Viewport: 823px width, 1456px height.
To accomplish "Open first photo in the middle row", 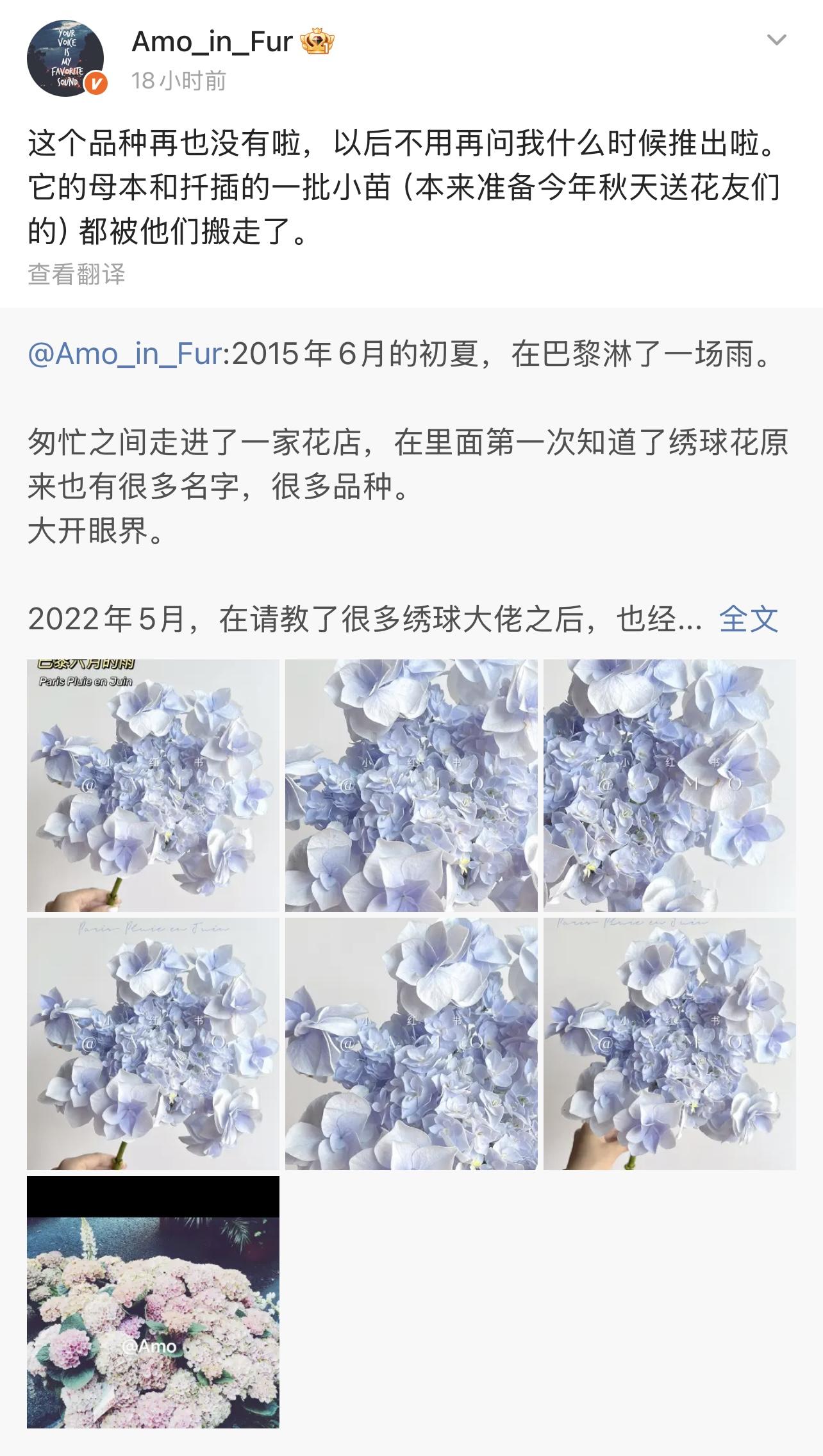I will pyautogui.click(x=153, y=1043).
